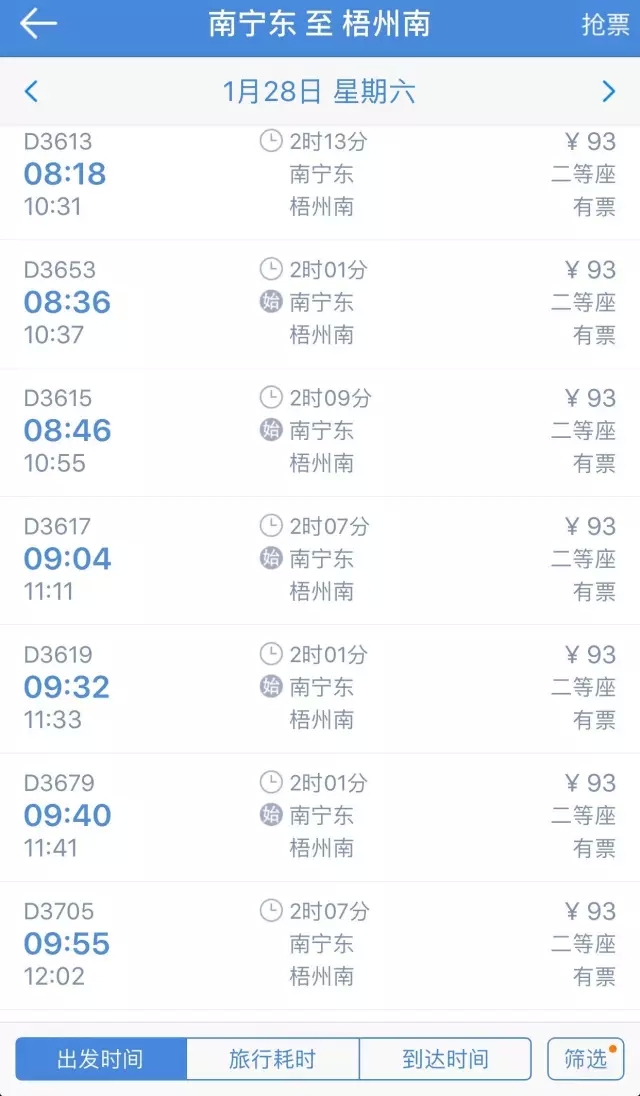Select train D3653 departing 08:36

(x=320, y=304)
